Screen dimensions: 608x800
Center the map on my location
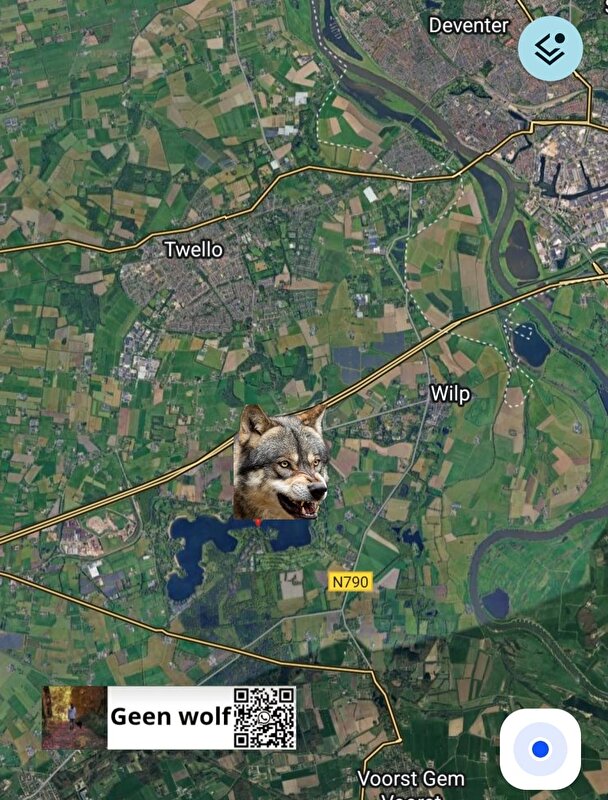pos(540,749)
